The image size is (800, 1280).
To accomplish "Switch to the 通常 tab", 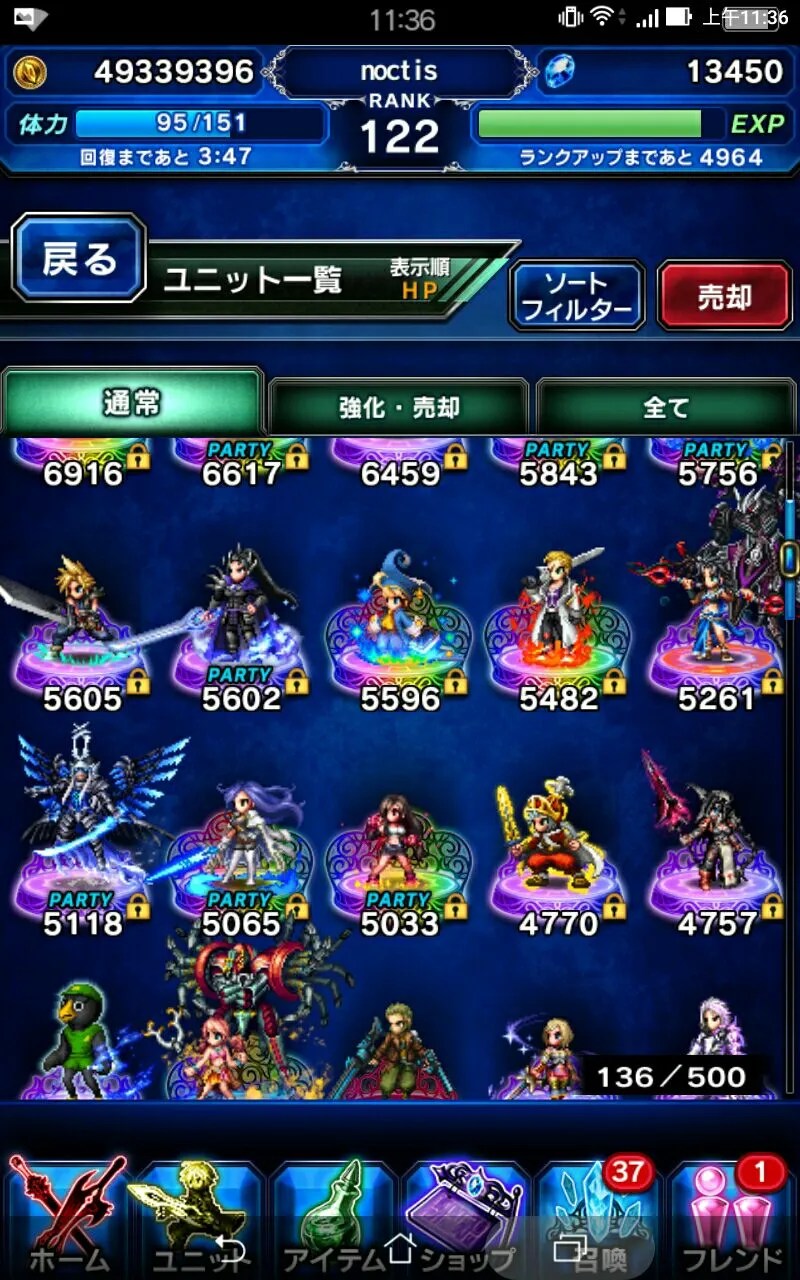I will point(132,403).
